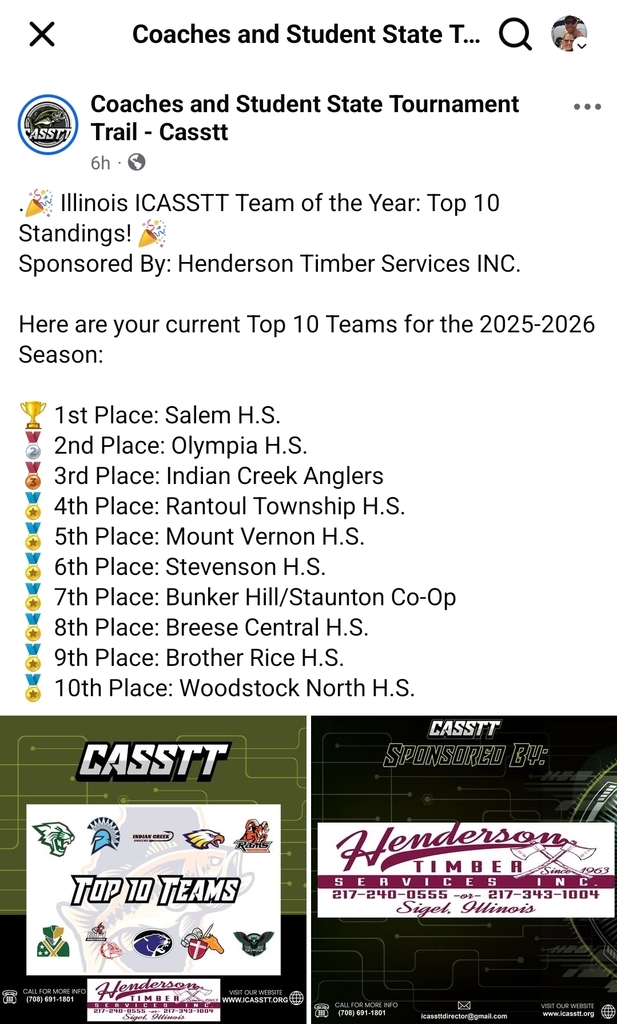
Task: View the Sponsored By Henderson Timber image
Action: (464, 870)
